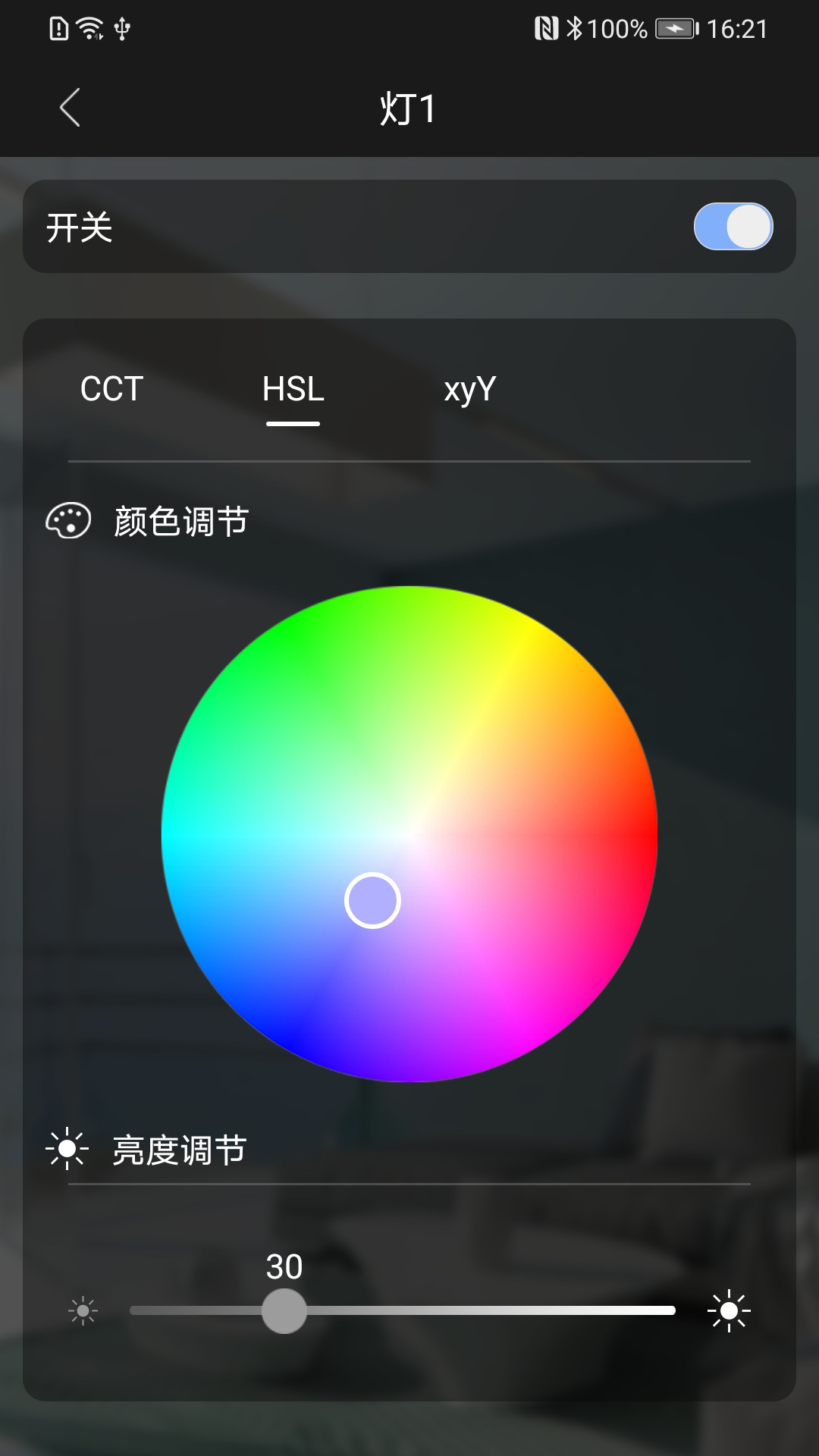Click the circular selector on the color wheel
This screenshot has height=1456, width=819.
point(371,899)
